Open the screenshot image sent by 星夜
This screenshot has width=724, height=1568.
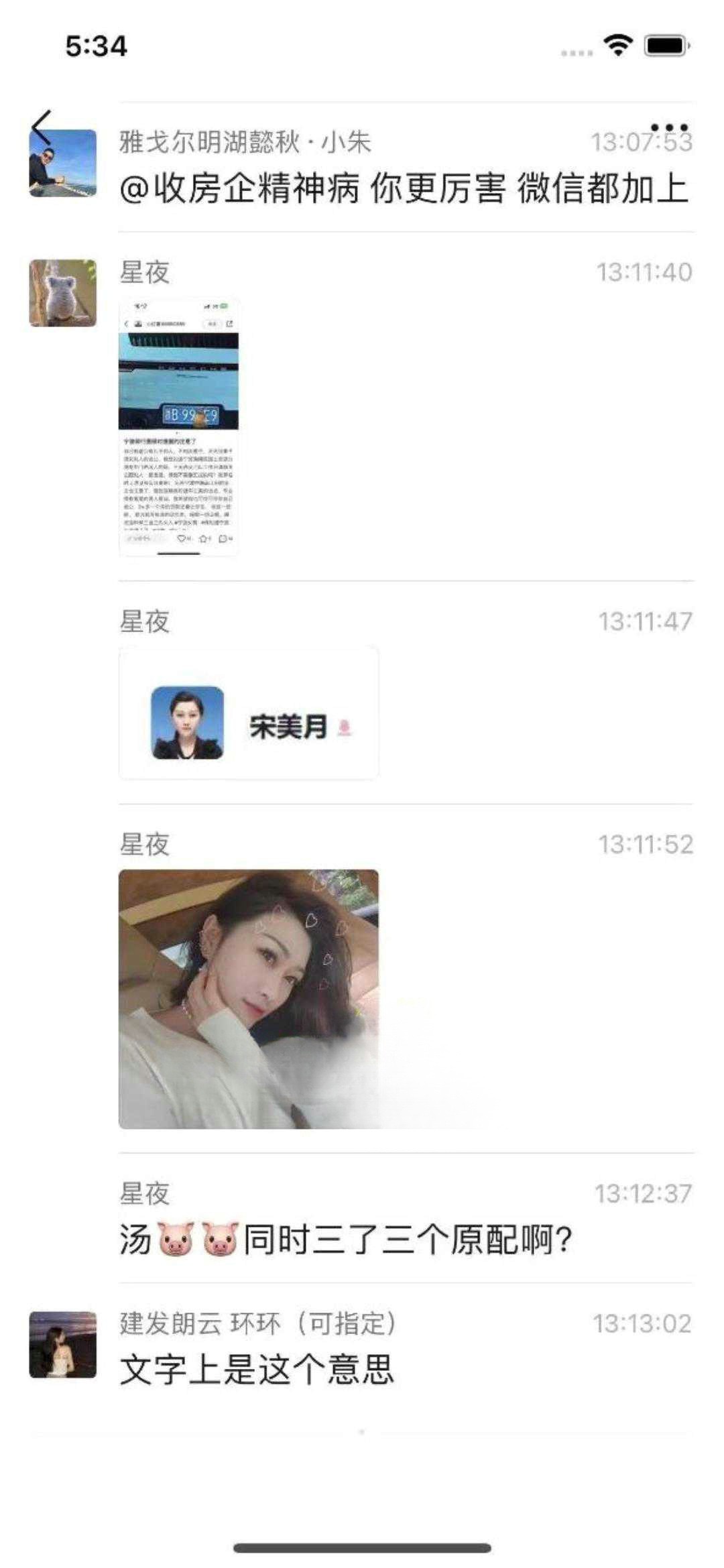178,427
